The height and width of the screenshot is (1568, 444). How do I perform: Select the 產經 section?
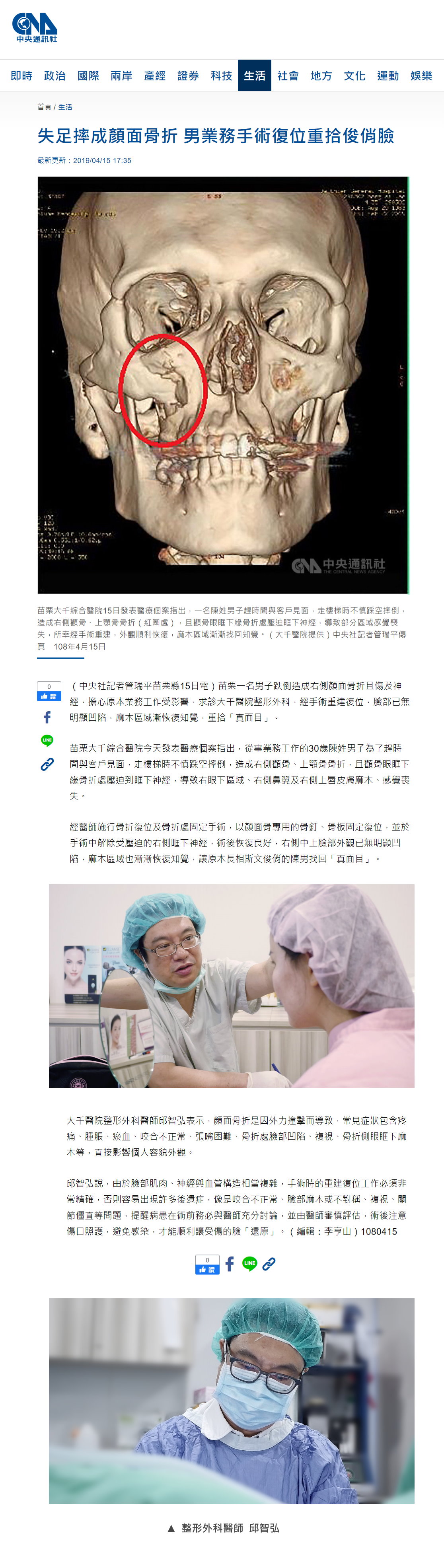(x=155, y=76)
